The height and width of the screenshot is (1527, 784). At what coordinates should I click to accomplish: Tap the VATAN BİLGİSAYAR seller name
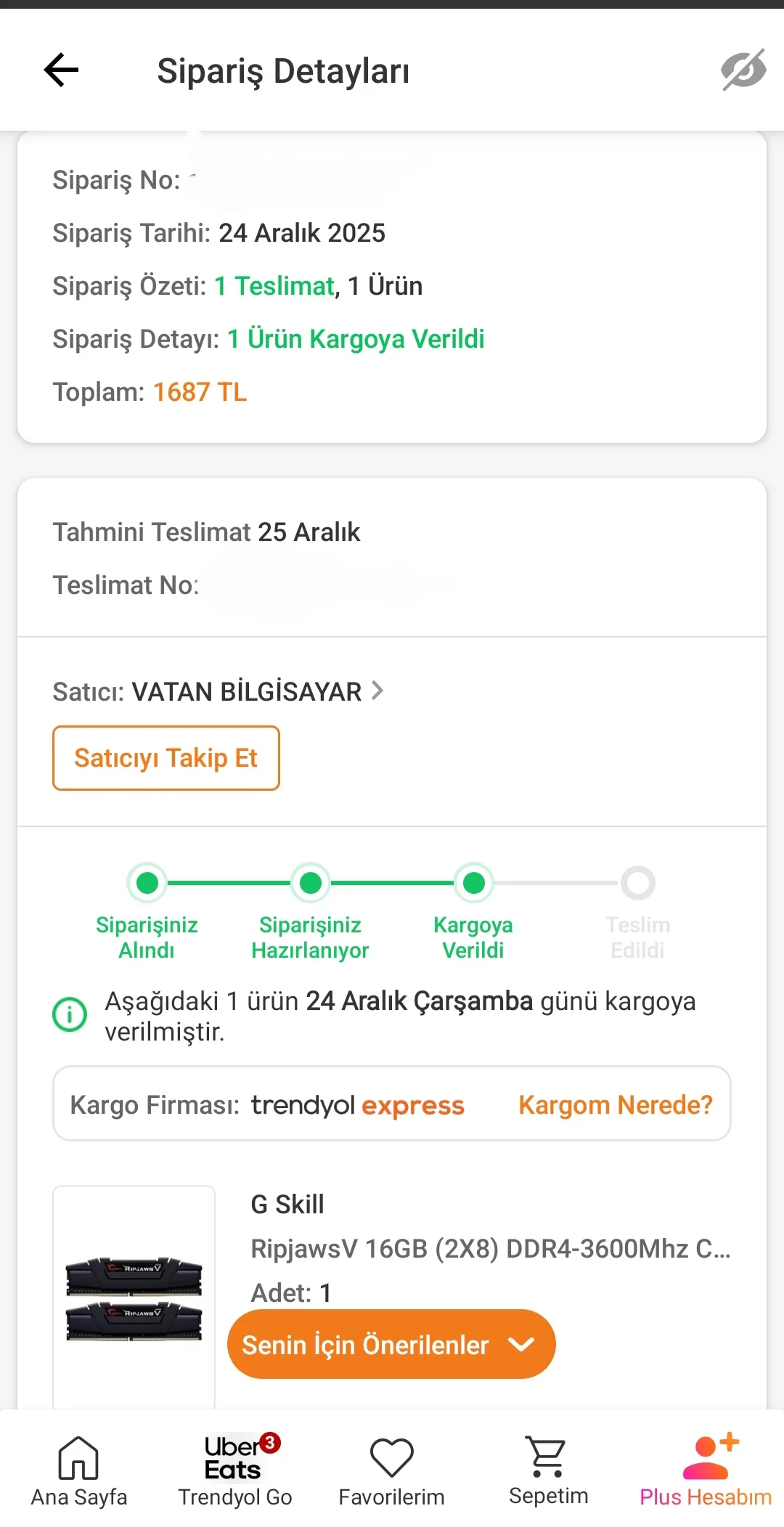point(247,691)
